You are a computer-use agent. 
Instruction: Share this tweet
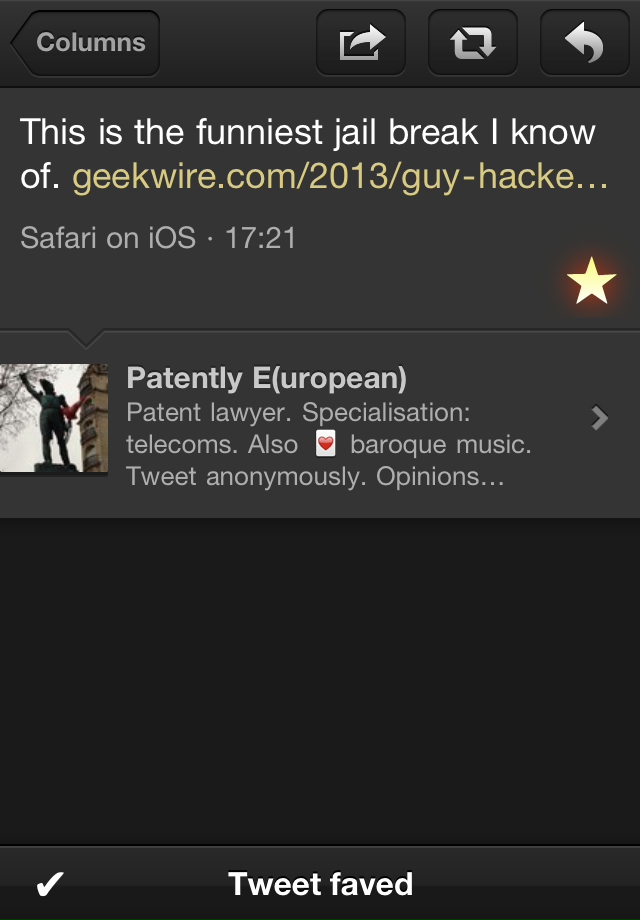(x=361, y=43)
